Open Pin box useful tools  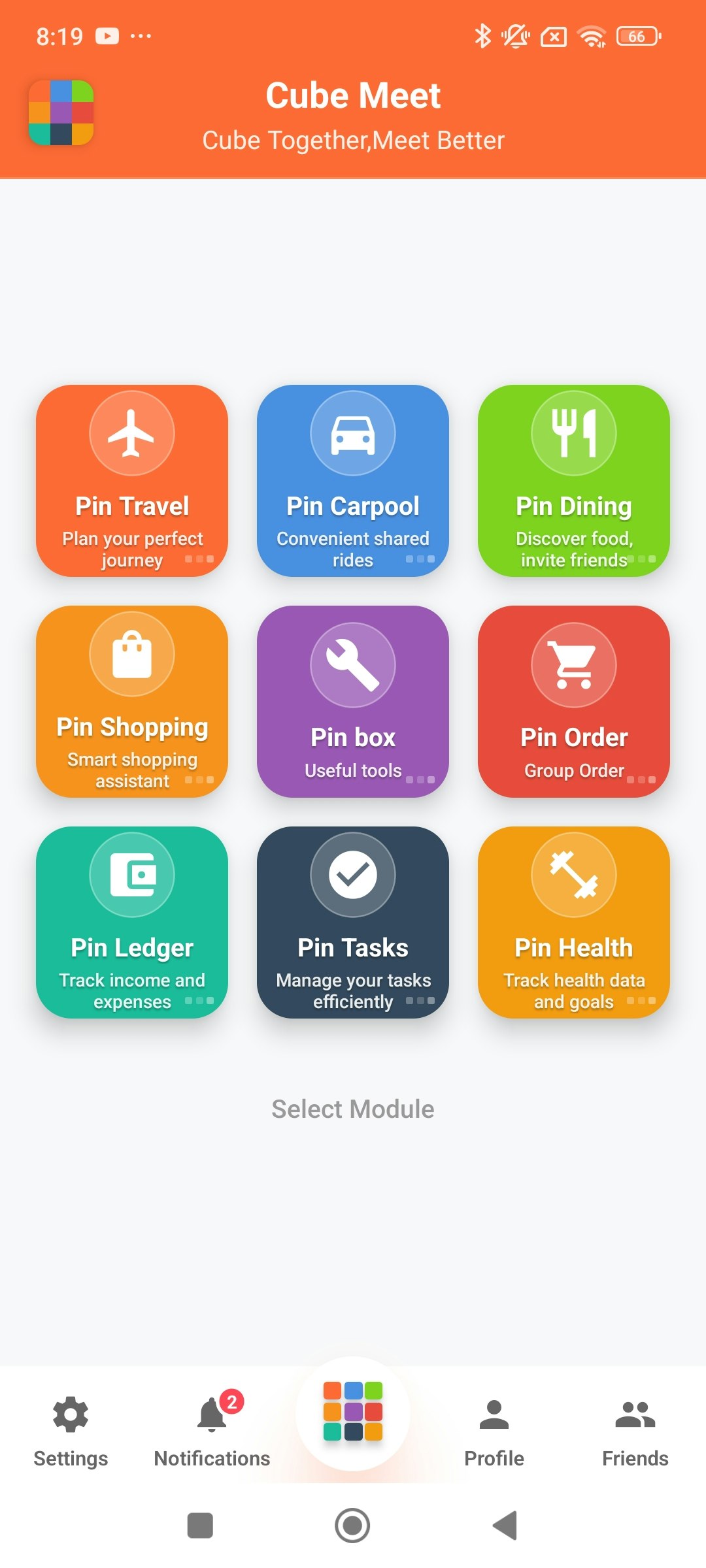click(353, 702)
